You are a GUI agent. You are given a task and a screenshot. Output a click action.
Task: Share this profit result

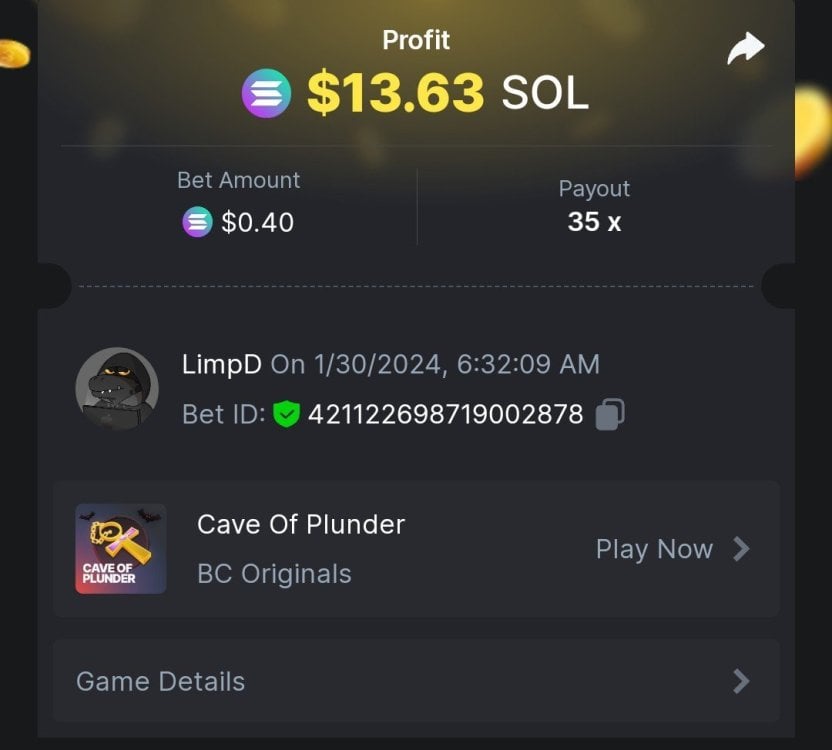745,48
